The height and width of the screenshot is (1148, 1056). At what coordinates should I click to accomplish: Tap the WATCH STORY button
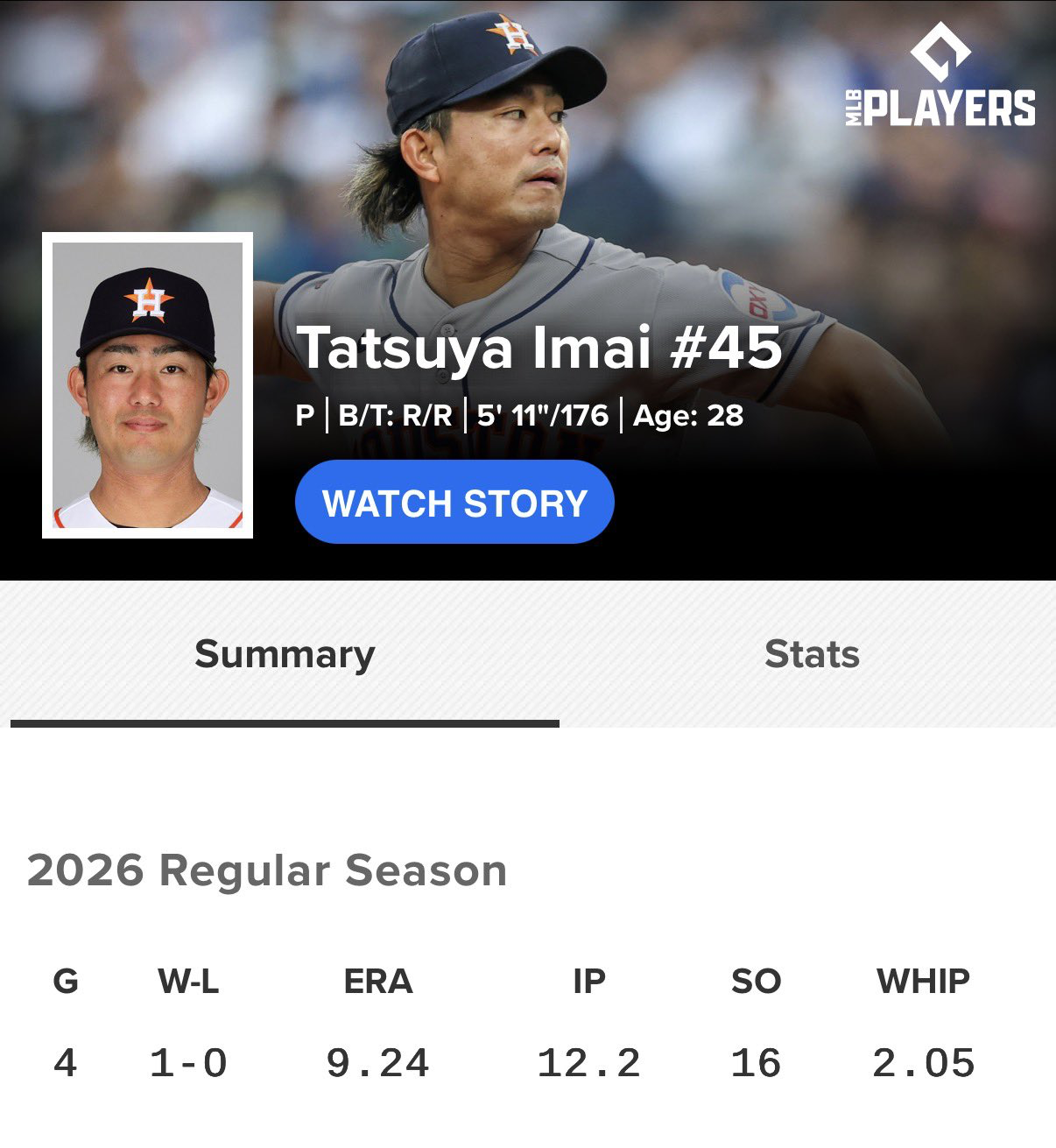[454, 503]
